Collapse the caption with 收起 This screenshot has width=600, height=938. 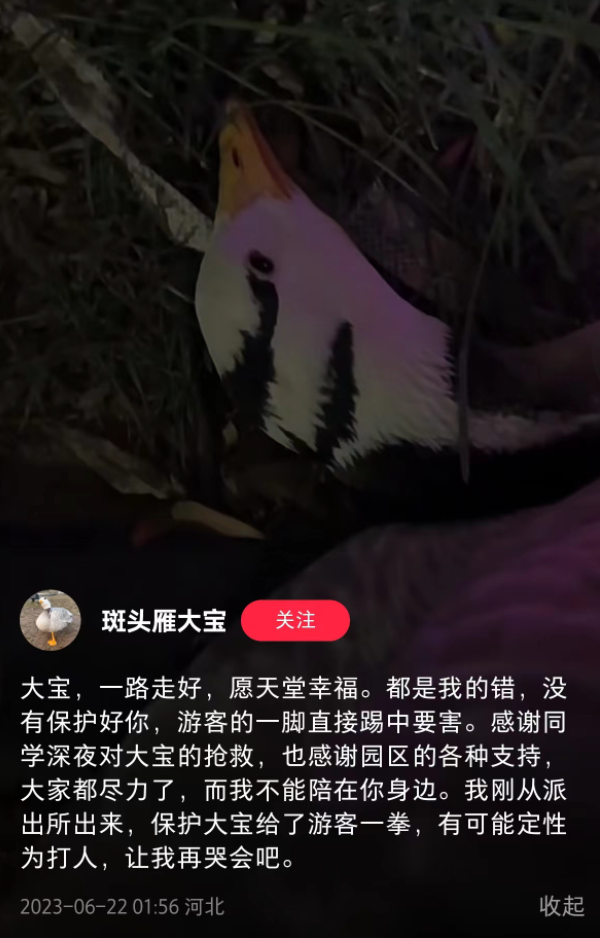[561, 906]
